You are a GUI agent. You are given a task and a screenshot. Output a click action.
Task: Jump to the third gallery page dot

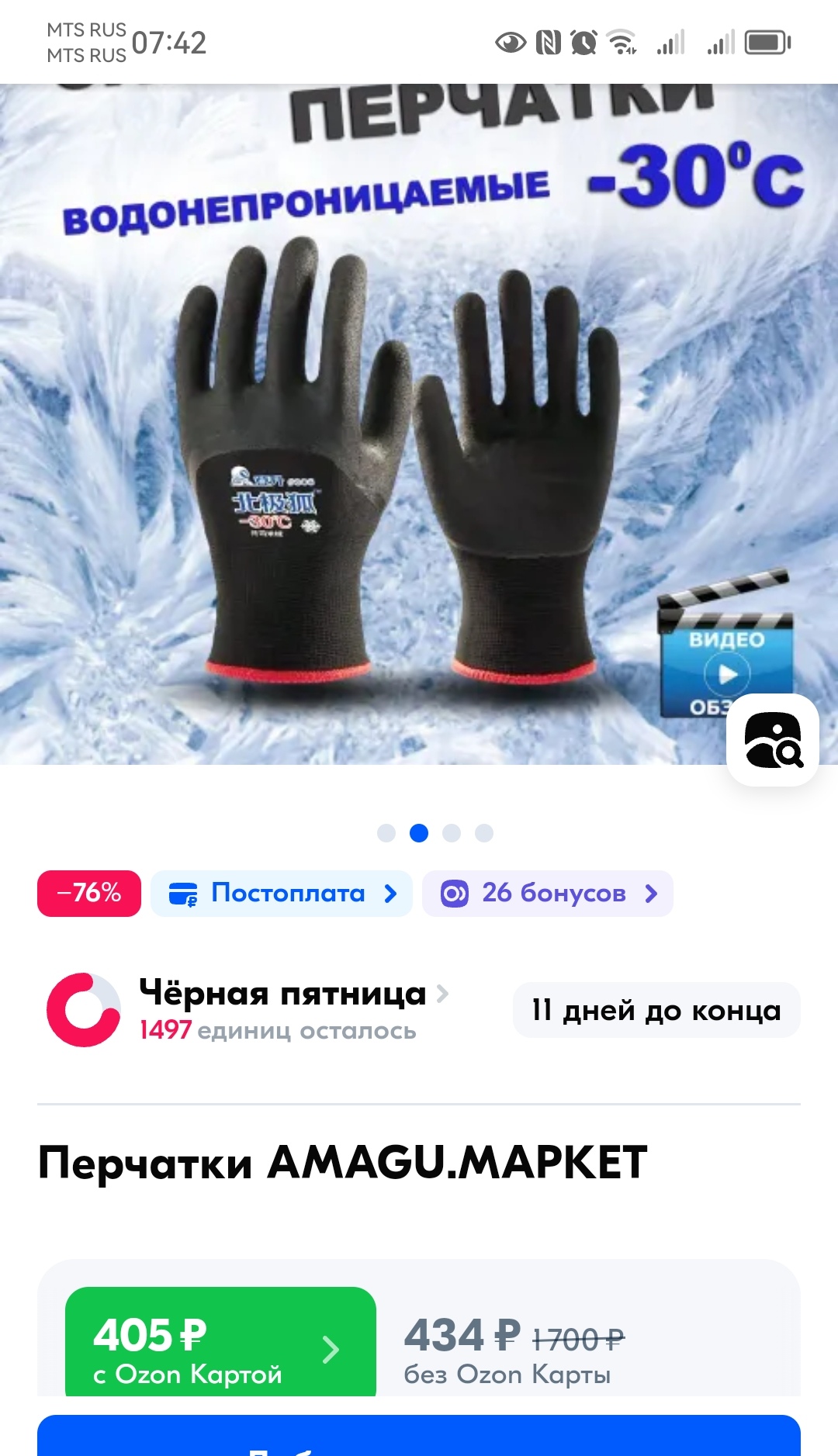point(452,833)
